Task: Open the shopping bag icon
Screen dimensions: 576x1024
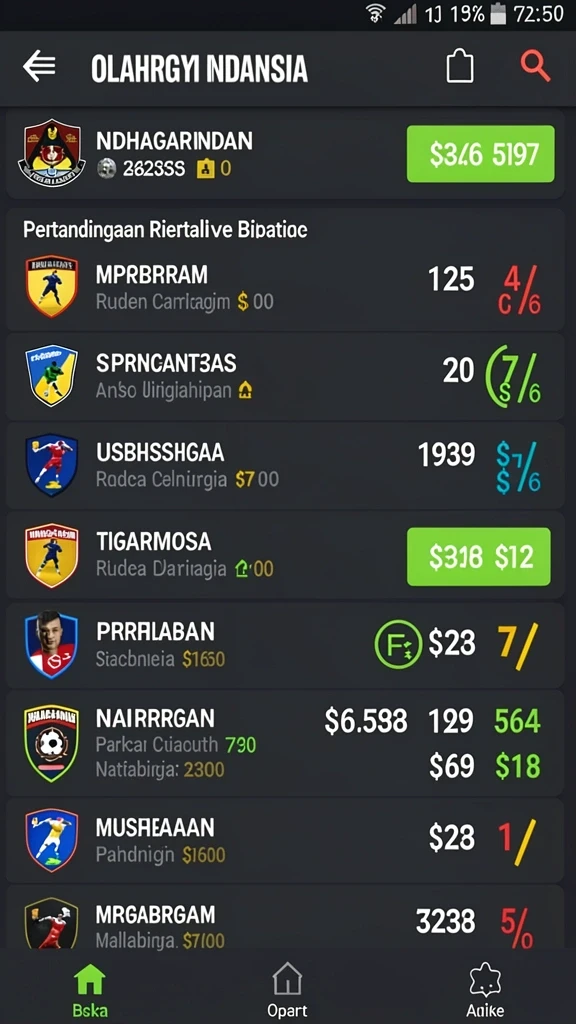Action: 460,67
